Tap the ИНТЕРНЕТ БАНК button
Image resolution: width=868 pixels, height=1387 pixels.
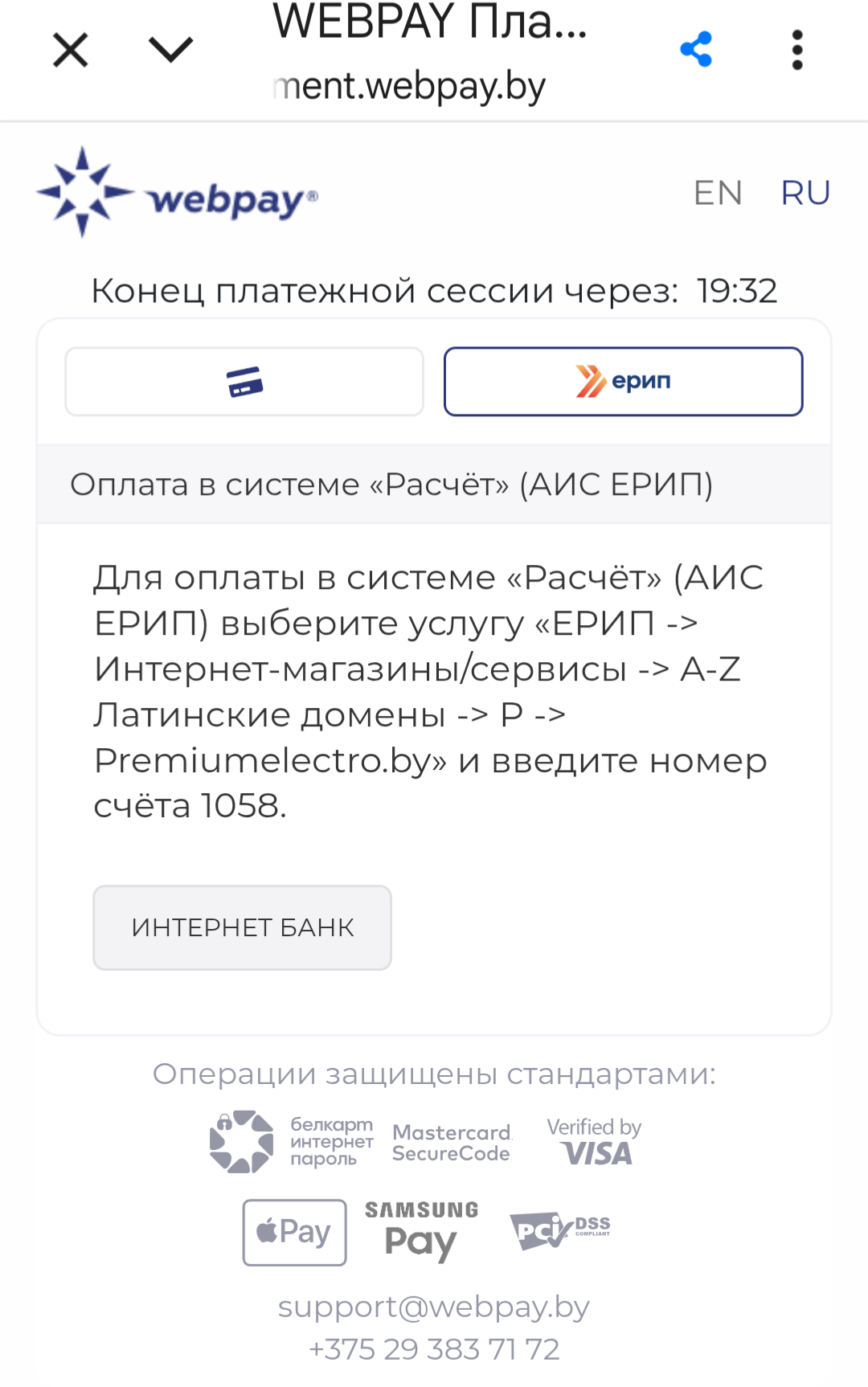click(x=242, y=927)
